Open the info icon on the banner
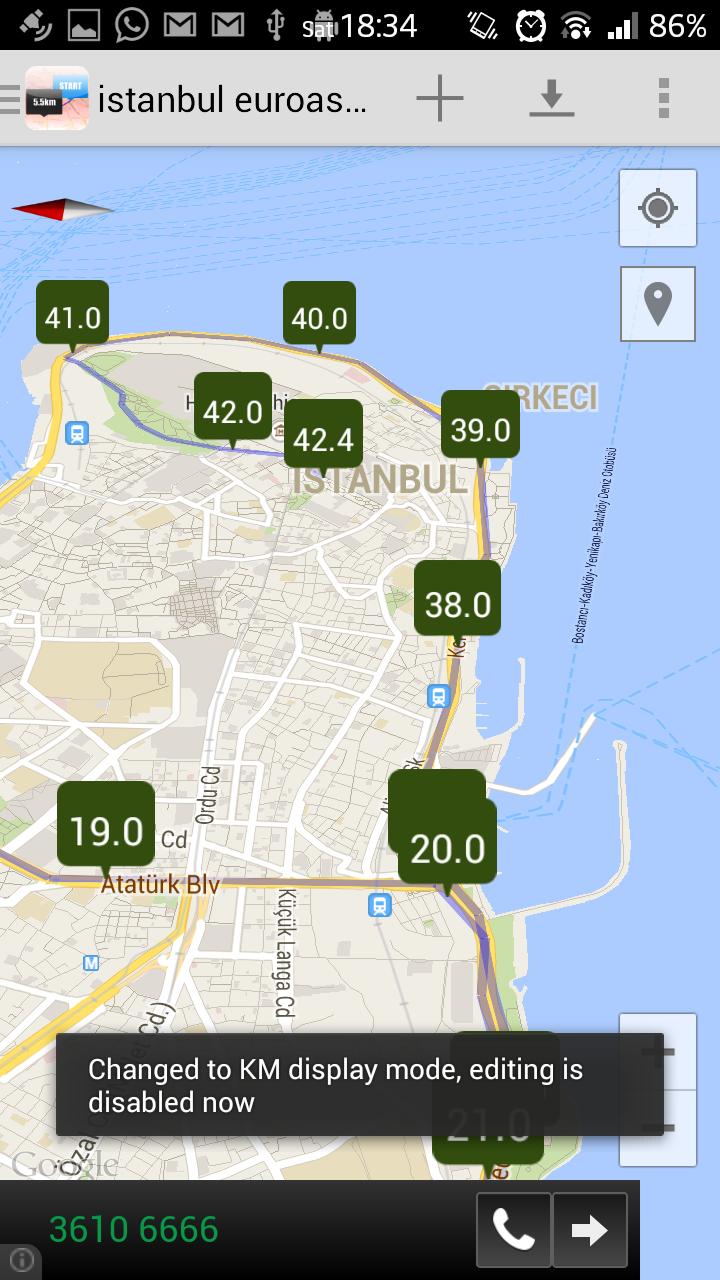 click(22, 1261)
